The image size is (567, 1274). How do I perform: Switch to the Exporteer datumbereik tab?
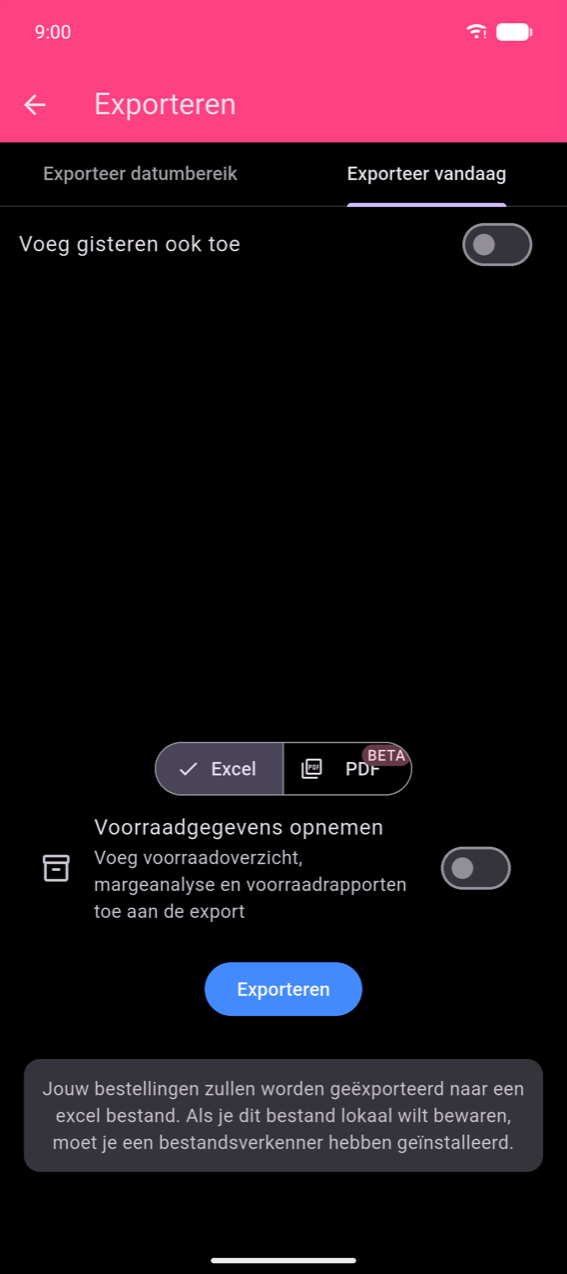140,174
